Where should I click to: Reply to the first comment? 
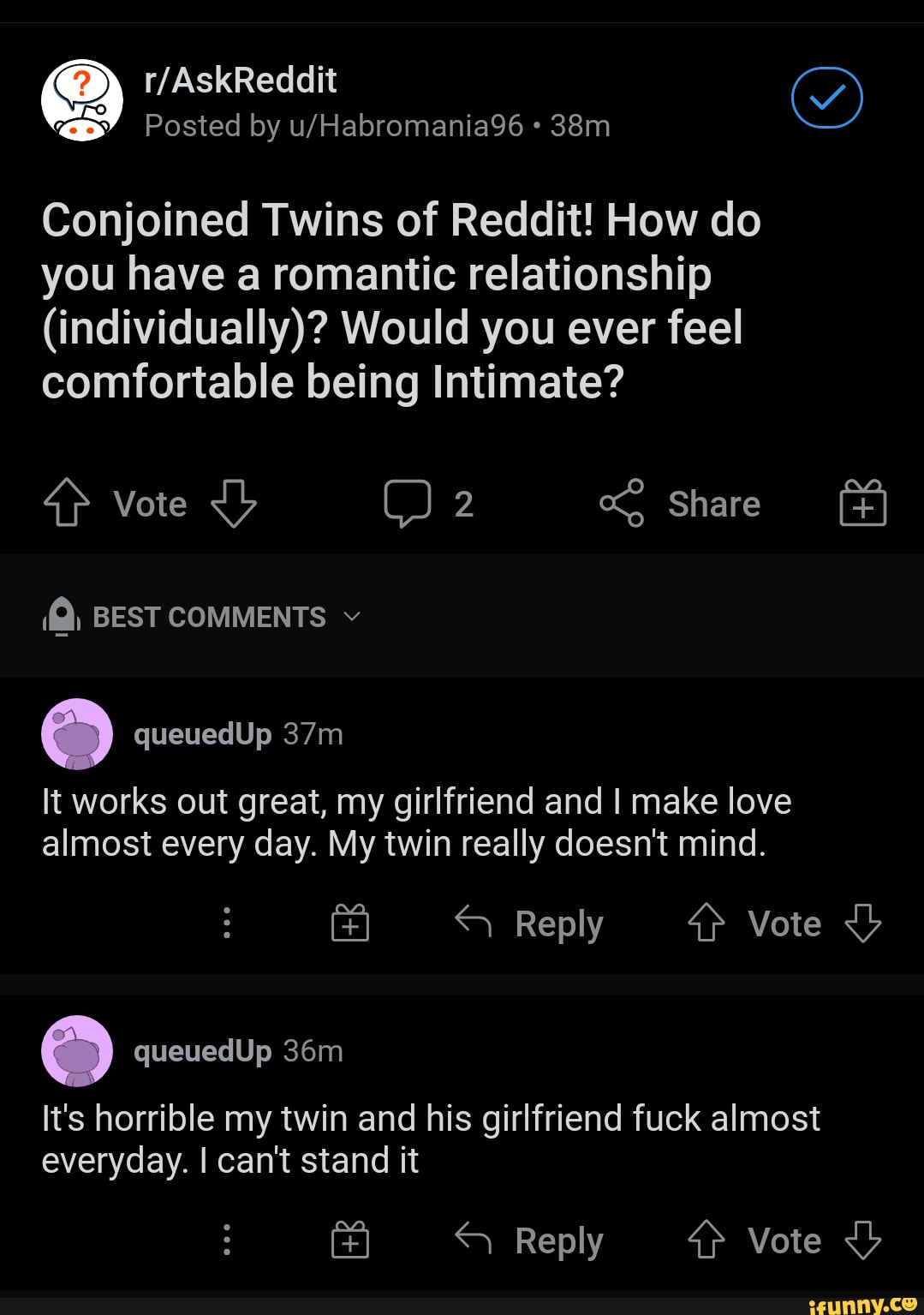click(x=531, y=923)
